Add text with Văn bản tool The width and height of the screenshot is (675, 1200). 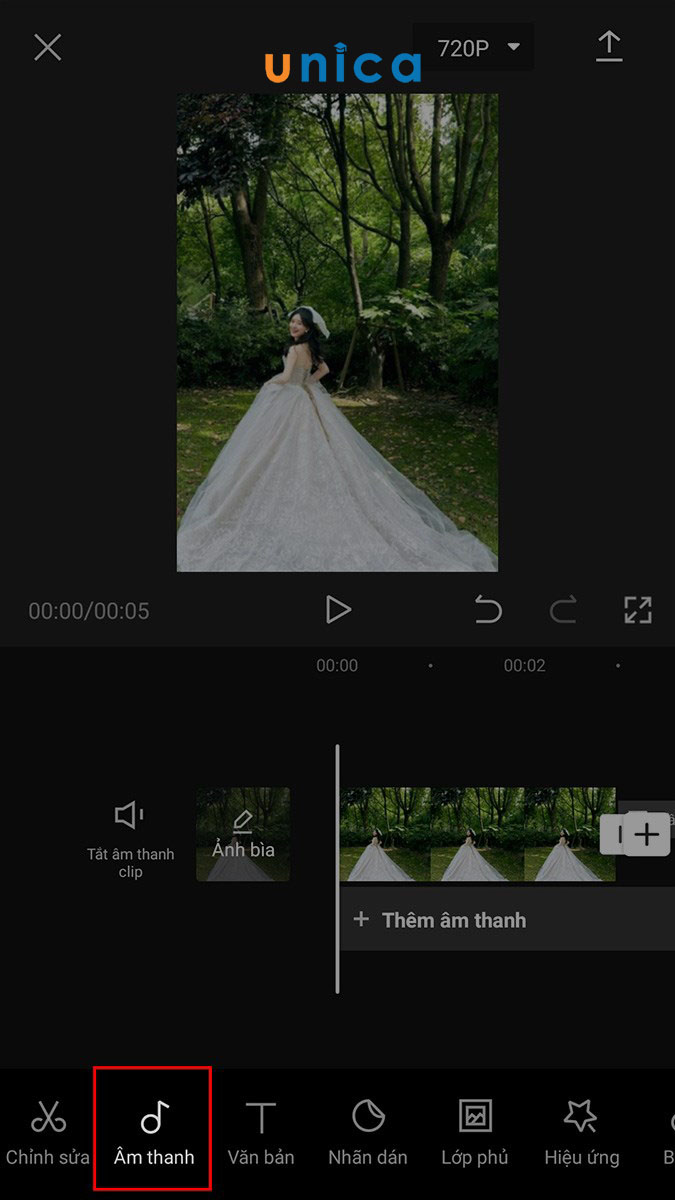pyautogui.click(x=261, y=1132)
